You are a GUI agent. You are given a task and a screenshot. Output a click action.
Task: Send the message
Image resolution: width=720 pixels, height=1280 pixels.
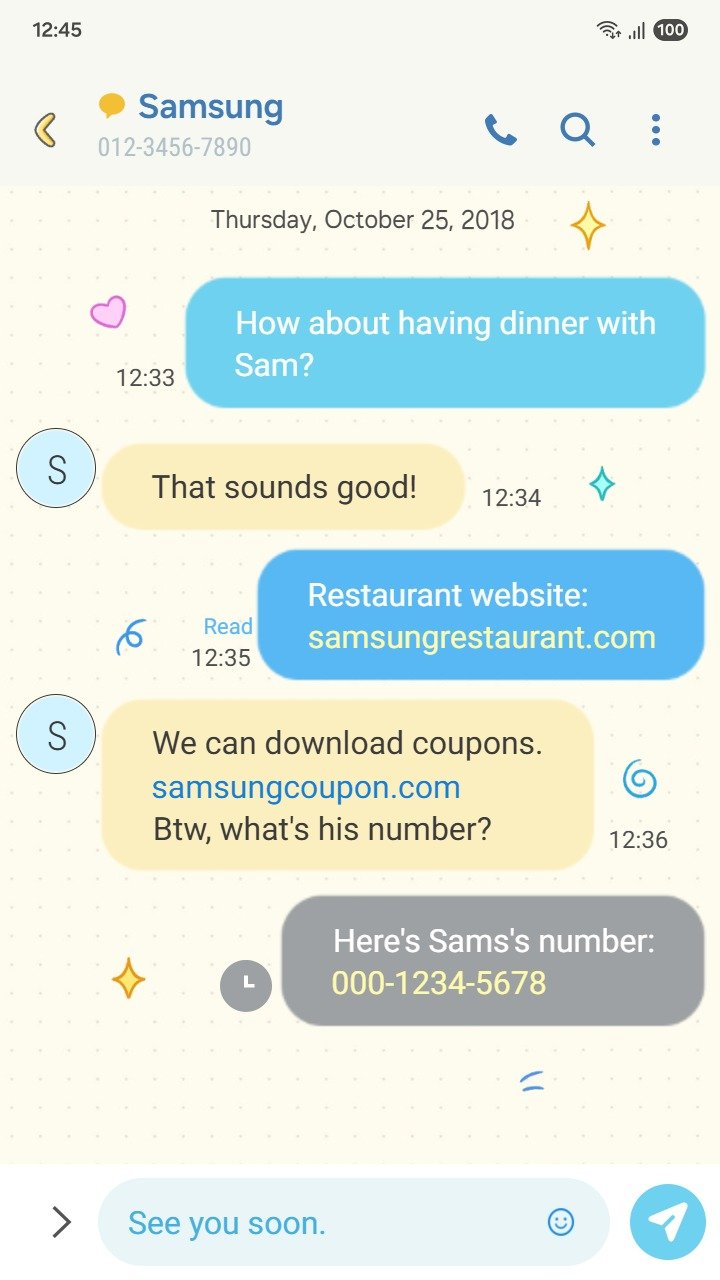point(667,1222)
